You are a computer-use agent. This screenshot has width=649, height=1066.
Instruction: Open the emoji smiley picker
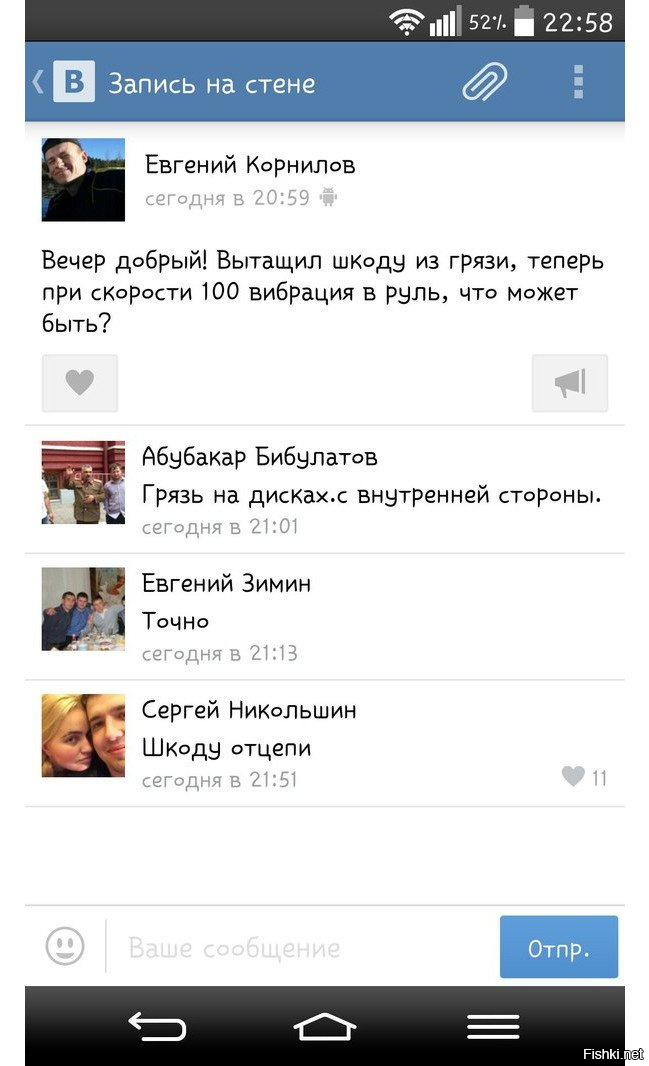point(65,946)
